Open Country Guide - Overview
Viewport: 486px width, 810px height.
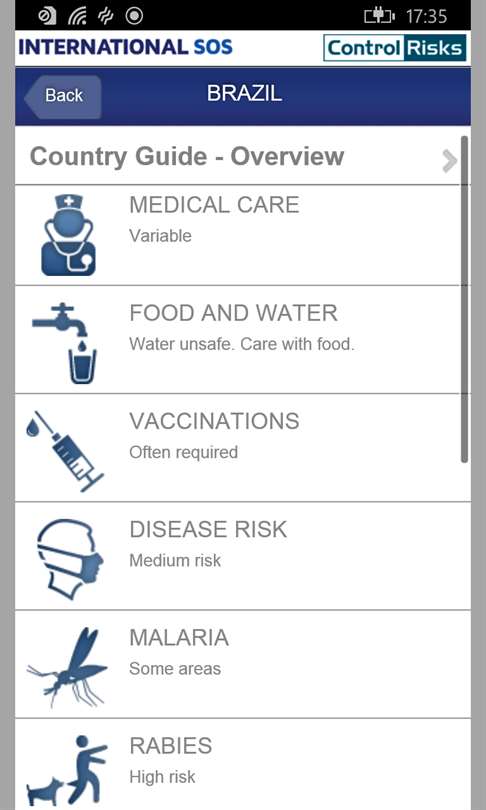pyautogui.click(x=243, y=157)
